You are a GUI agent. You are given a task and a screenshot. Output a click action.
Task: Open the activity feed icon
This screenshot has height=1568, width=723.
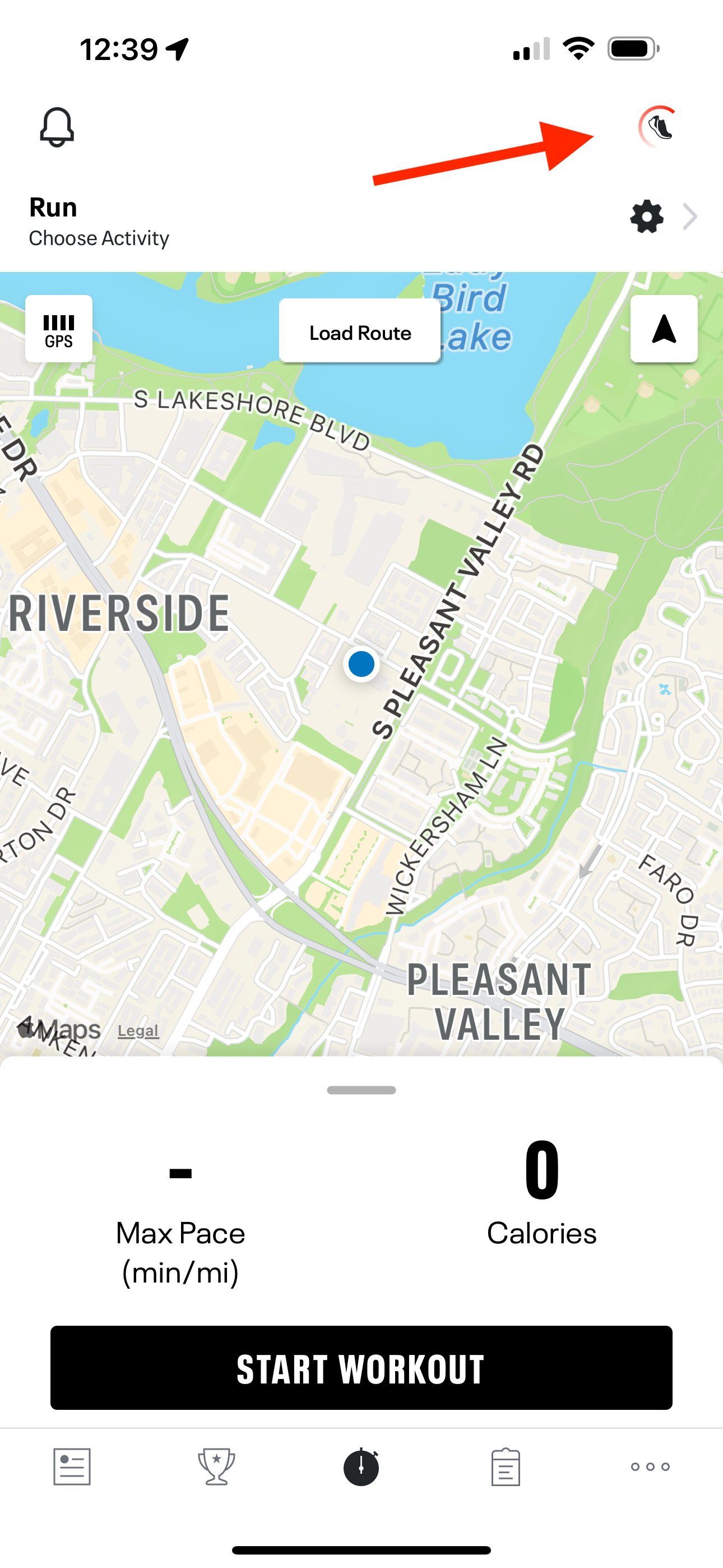(x=72, y=1467)
